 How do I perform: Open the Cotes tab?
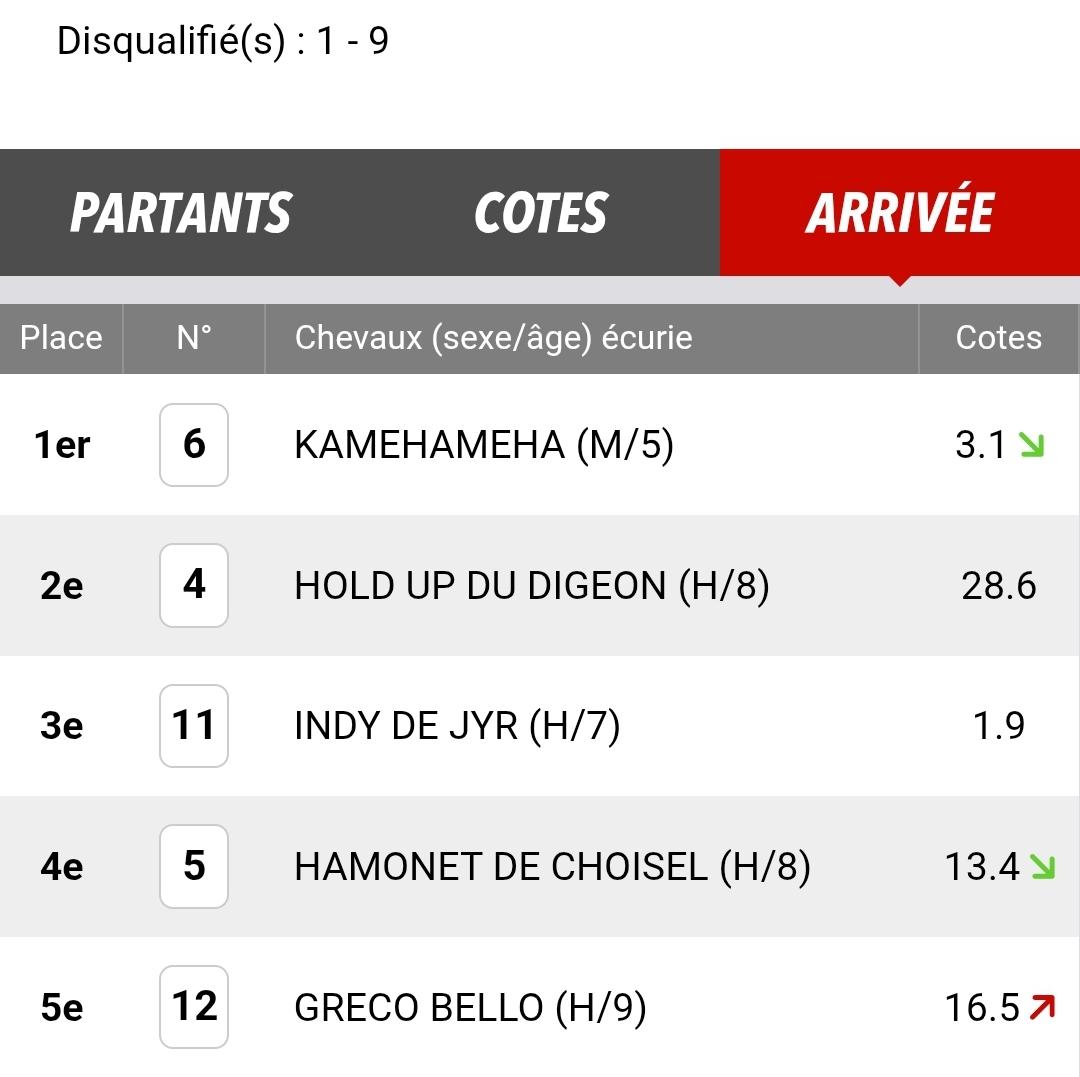[540, 213]
